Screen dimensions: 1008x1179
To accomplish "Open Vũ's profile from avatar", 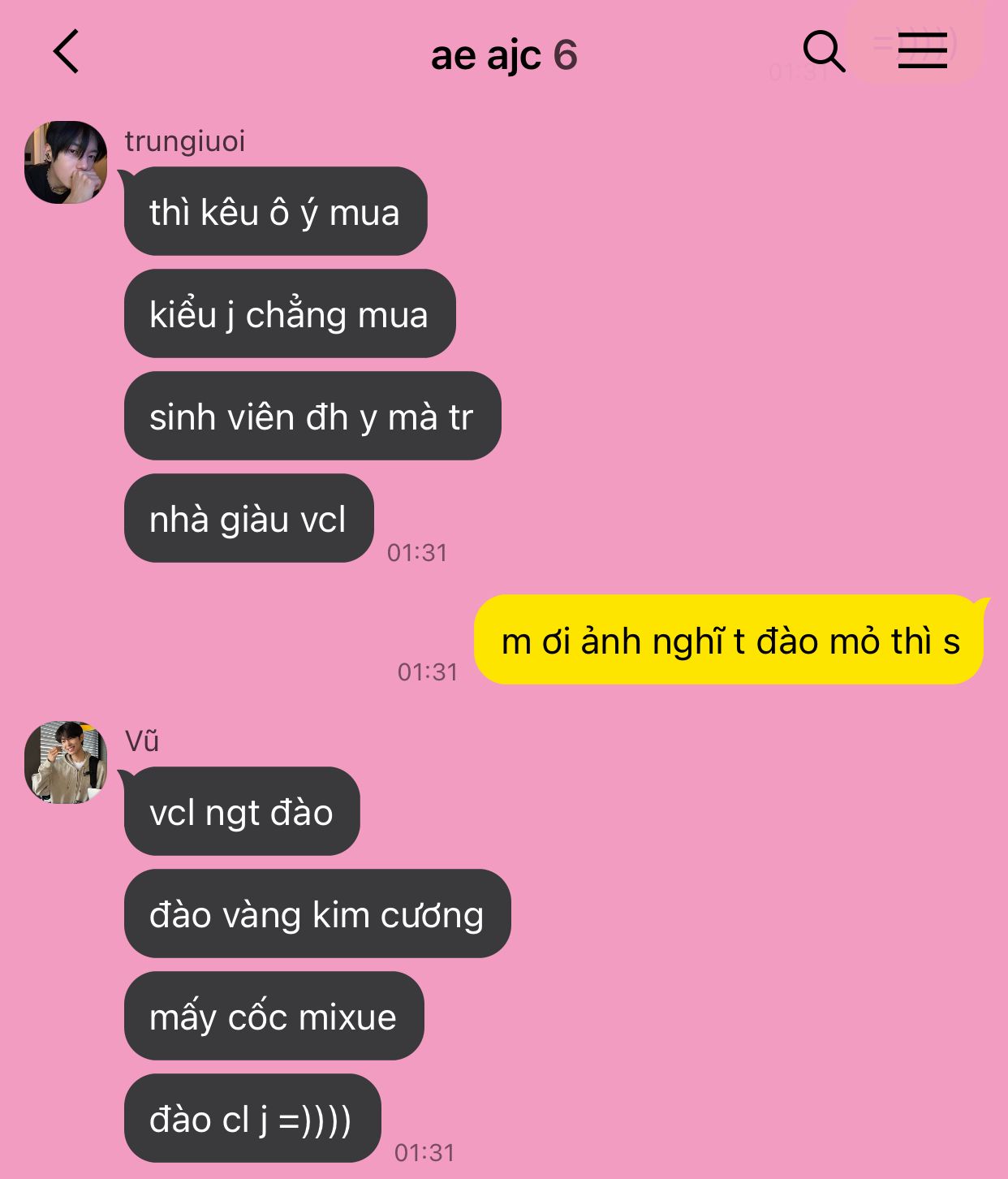I will pos(66,762).
